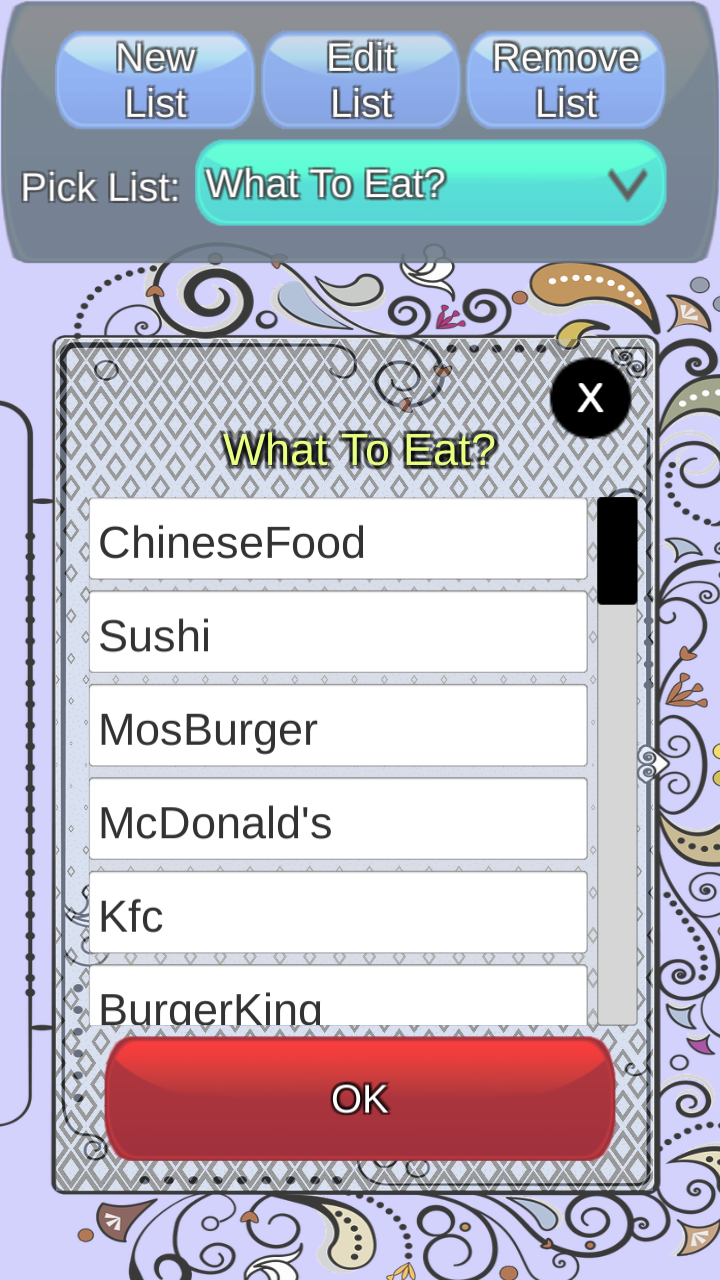The image size is (720, 1280).
Task: Select the McDonald's entry
Action: click(338, 819)
